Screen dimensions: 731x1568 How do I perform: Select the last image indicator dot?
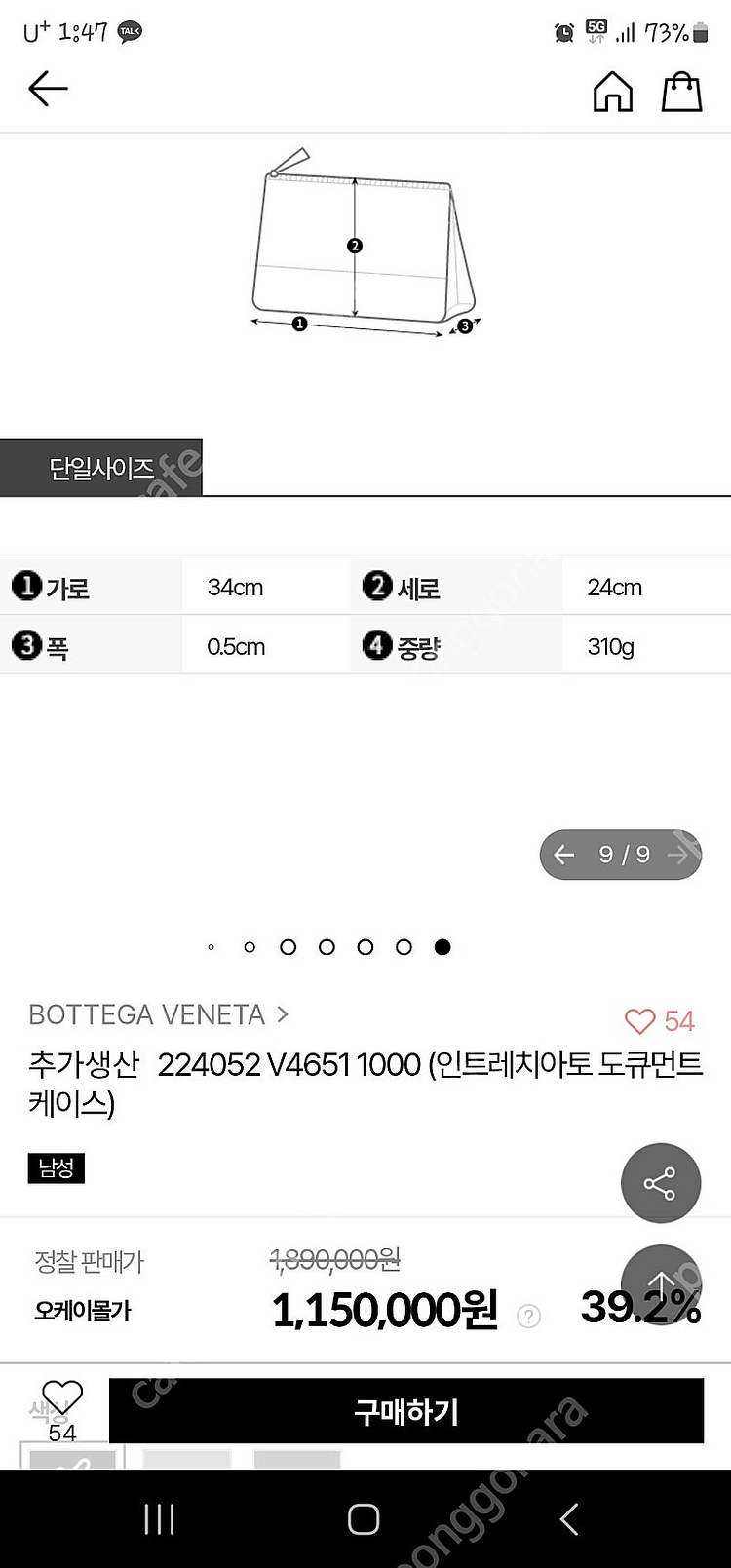(x=442, y=947)
